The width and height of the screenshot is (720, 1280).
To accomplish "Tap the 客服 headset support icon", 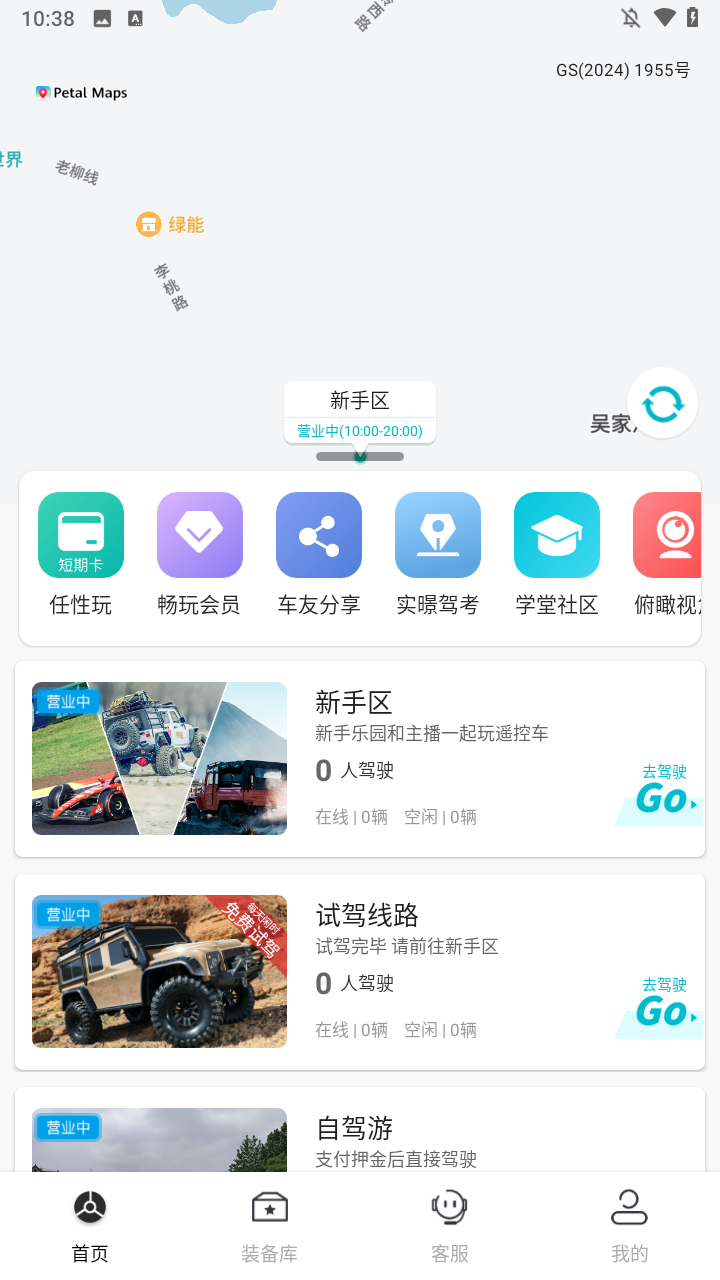I will [x=449, y=1207].
